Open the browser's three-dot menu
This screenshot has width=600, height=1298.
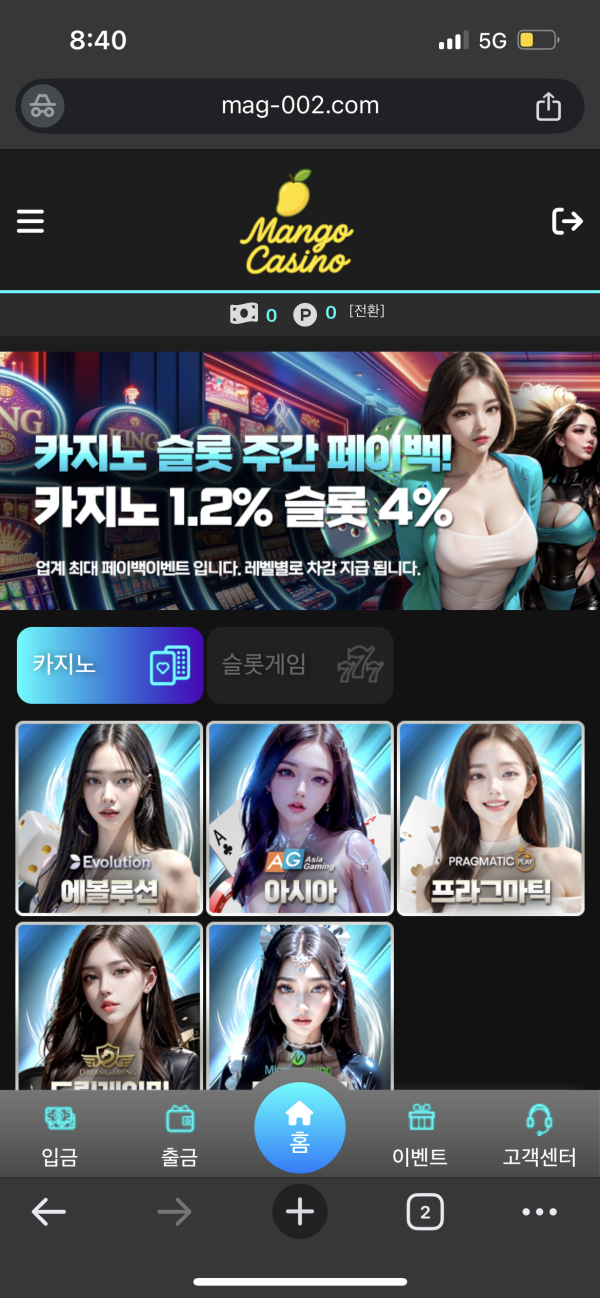[x=540, y=1212]
